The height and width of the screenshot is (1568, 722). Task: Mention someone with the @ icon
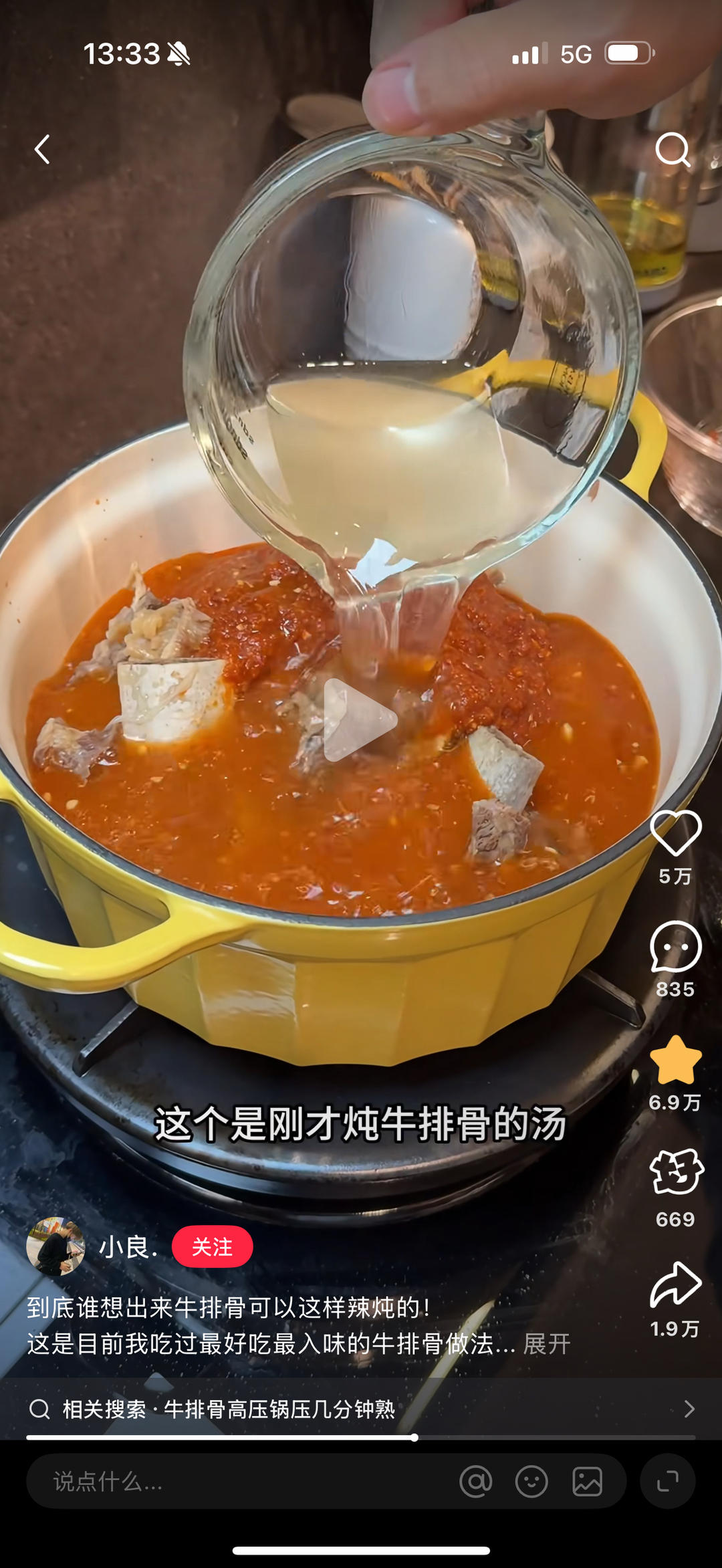pos(476,1482)
